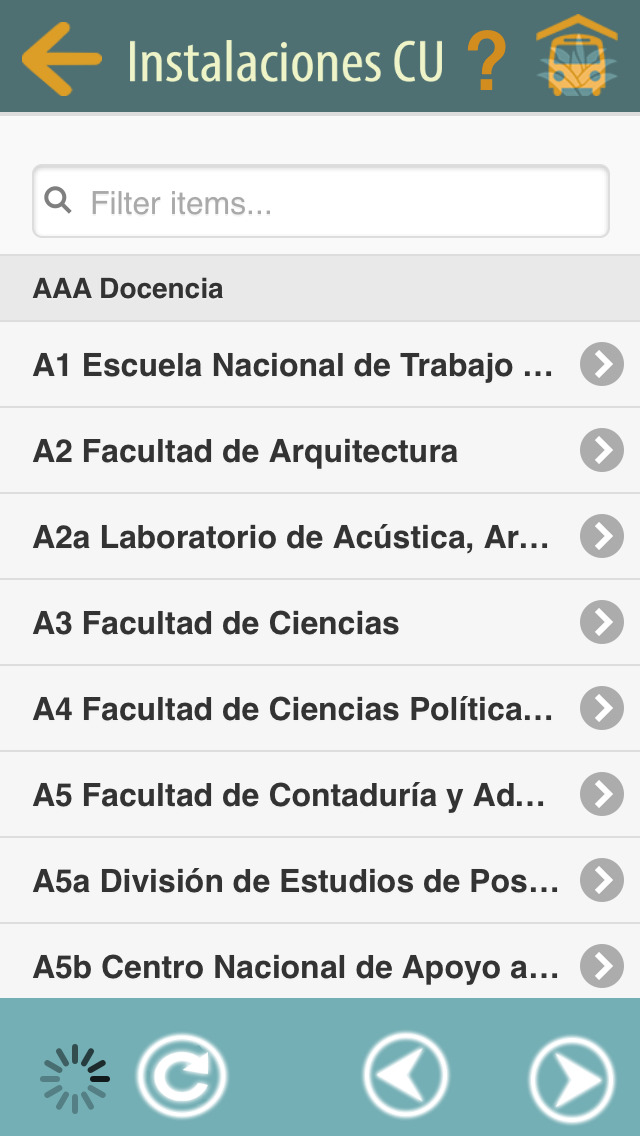Viewport: 640px width, 1136px height.
Task: Focus the Filter items search field
Action: [x=320, y=201]
